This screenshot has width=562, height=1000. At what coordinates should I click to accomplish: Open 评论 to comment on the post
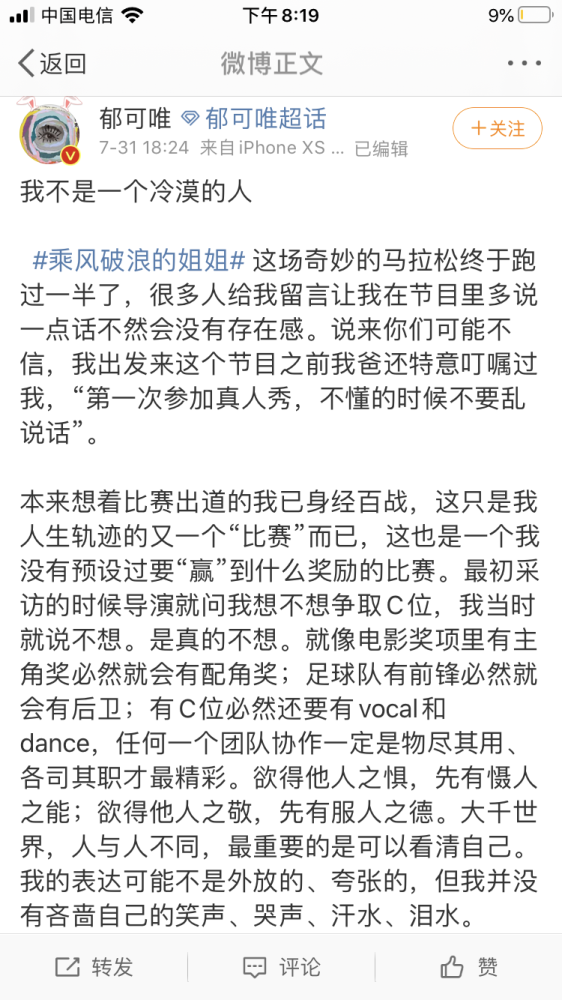tap(281, 967)
